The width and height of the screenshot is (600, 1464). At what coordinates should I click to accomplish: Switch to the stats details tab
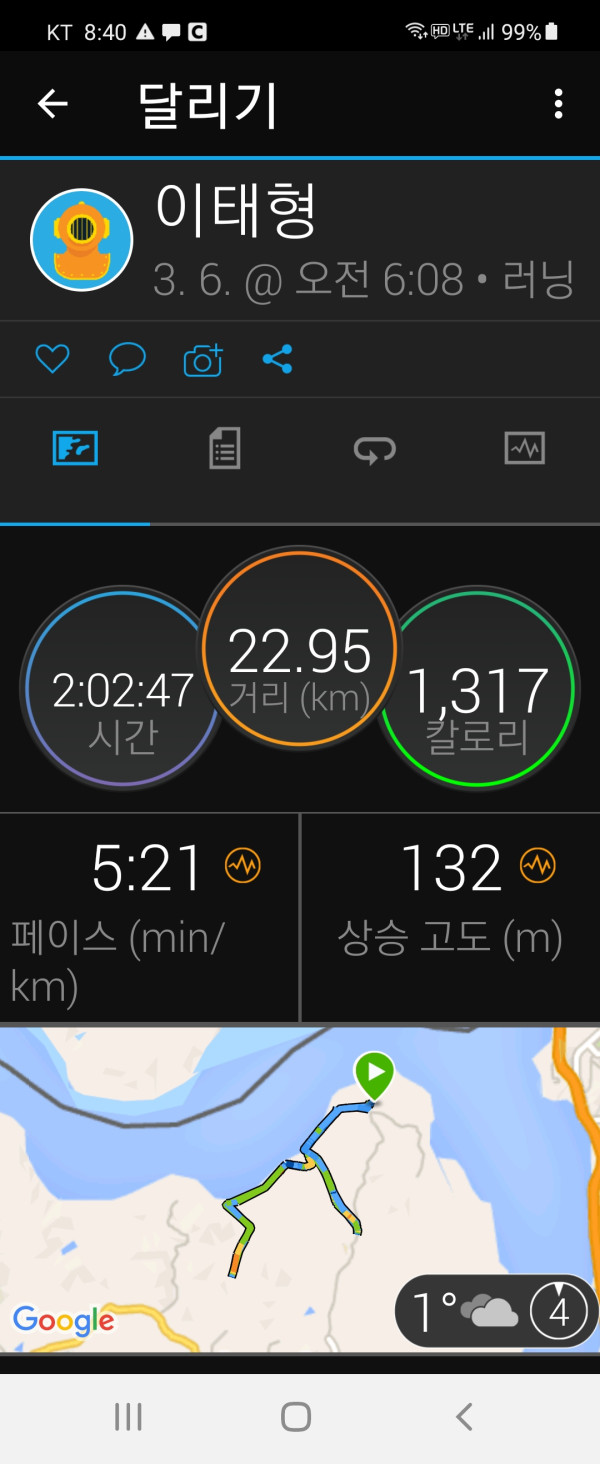click(x=224, y=449)
